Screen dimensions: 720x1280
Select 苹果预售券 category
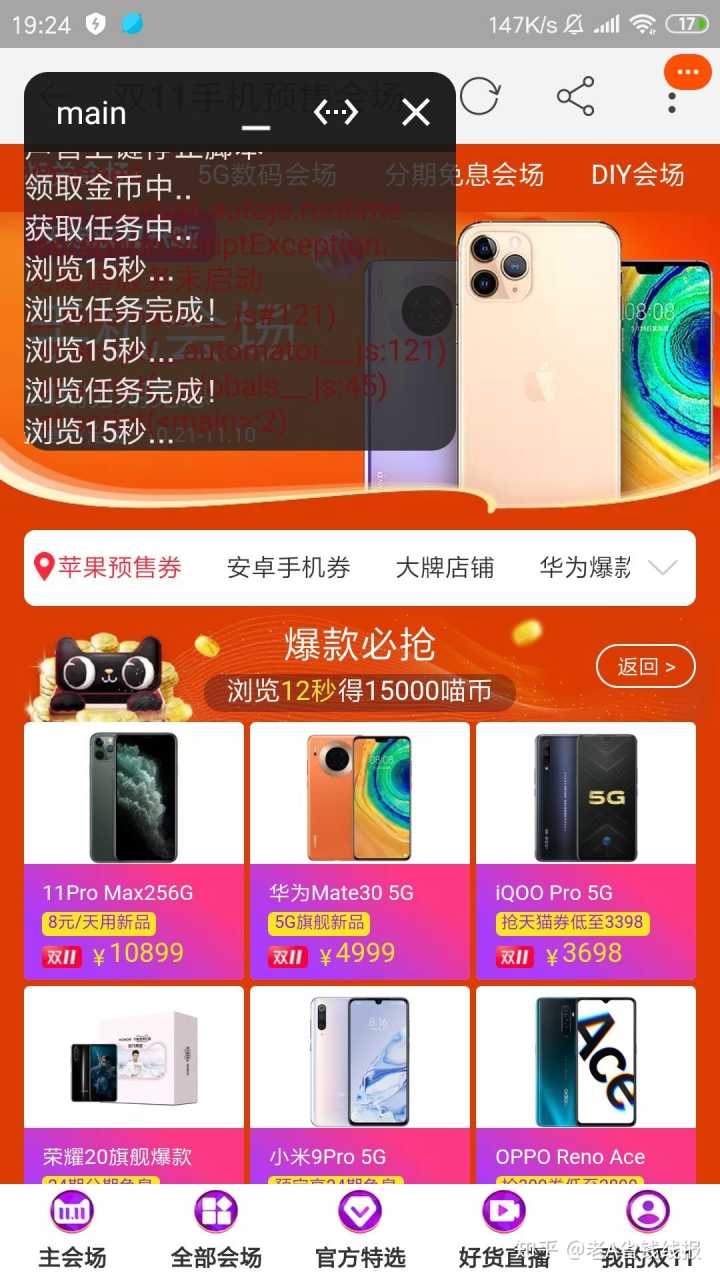tap(108, 568)
